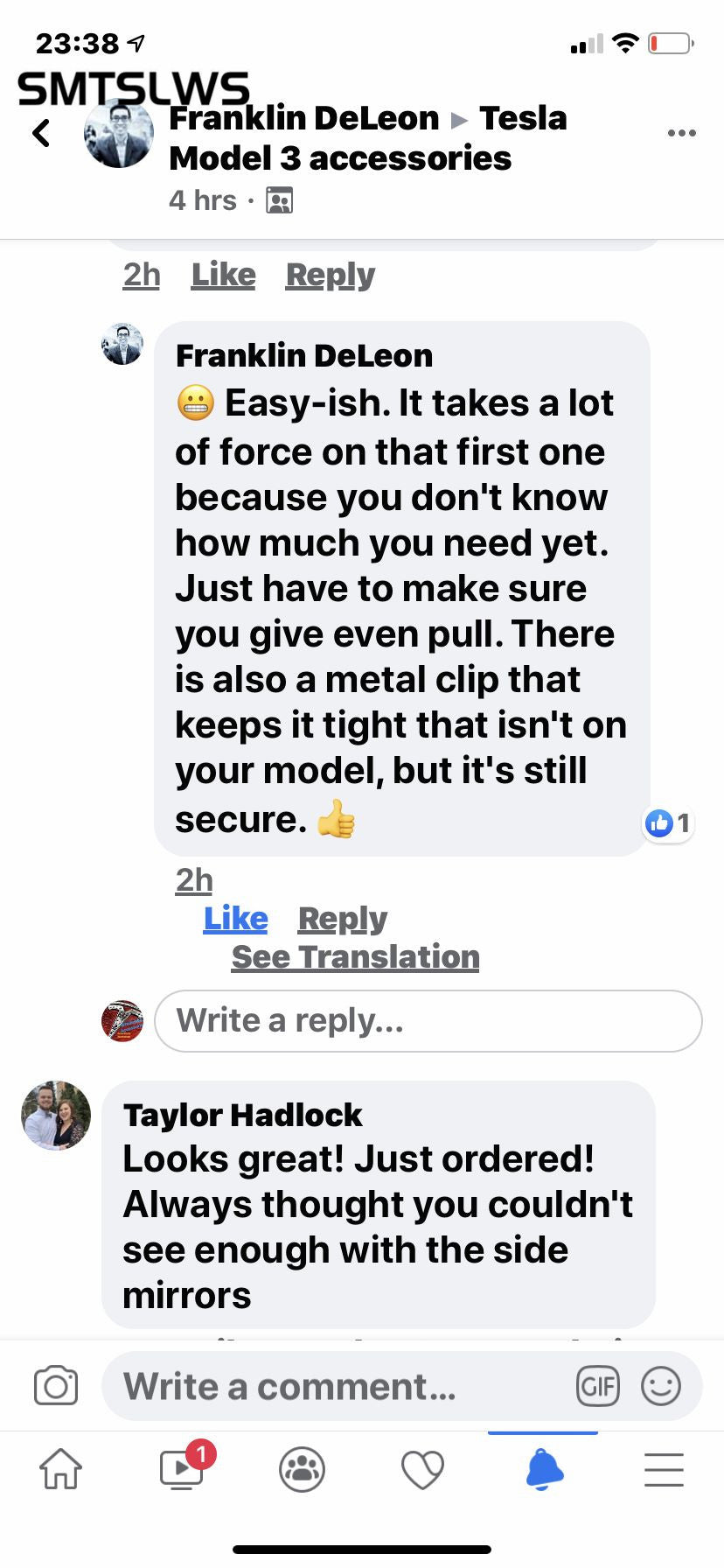The image size is (724, 1568).
Task: Open the Dating heart tab
Action: (x=422, y=1469)
